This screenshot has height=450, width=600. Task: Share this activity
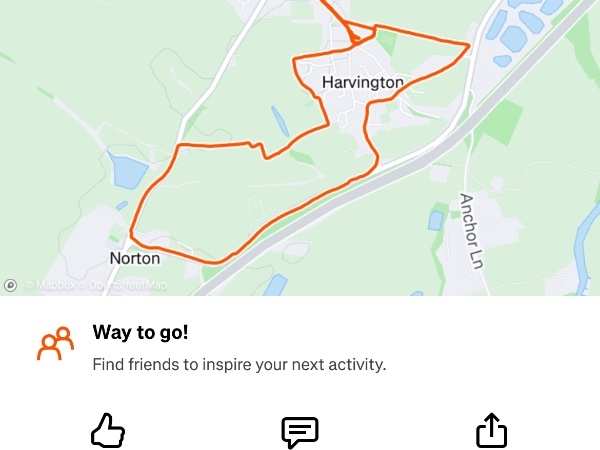click(x=491, y=432)
